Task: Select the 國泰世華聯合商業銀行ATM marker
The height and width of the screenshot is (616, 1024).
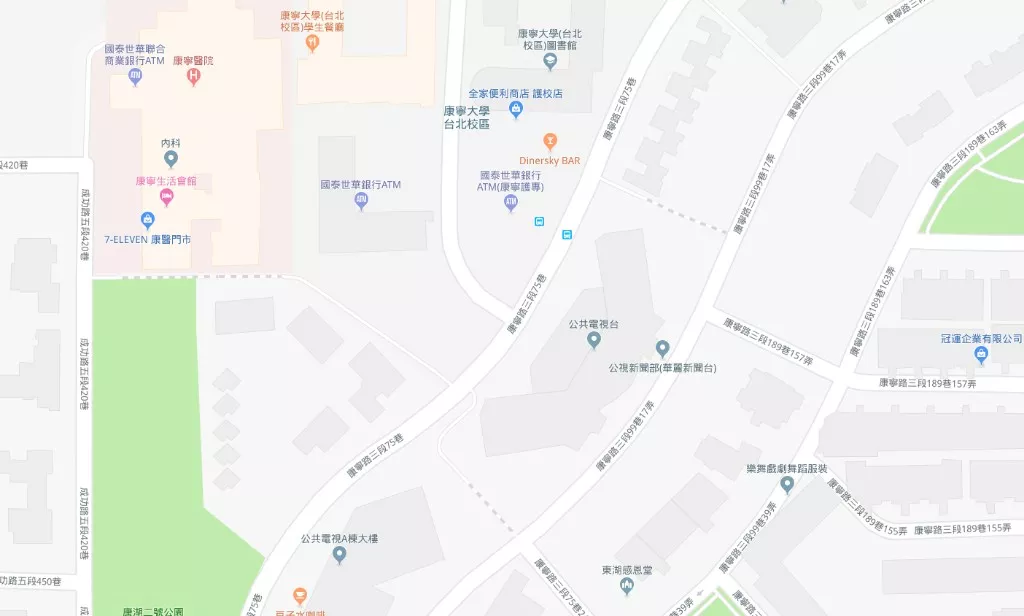Action: tap(136, 76)
